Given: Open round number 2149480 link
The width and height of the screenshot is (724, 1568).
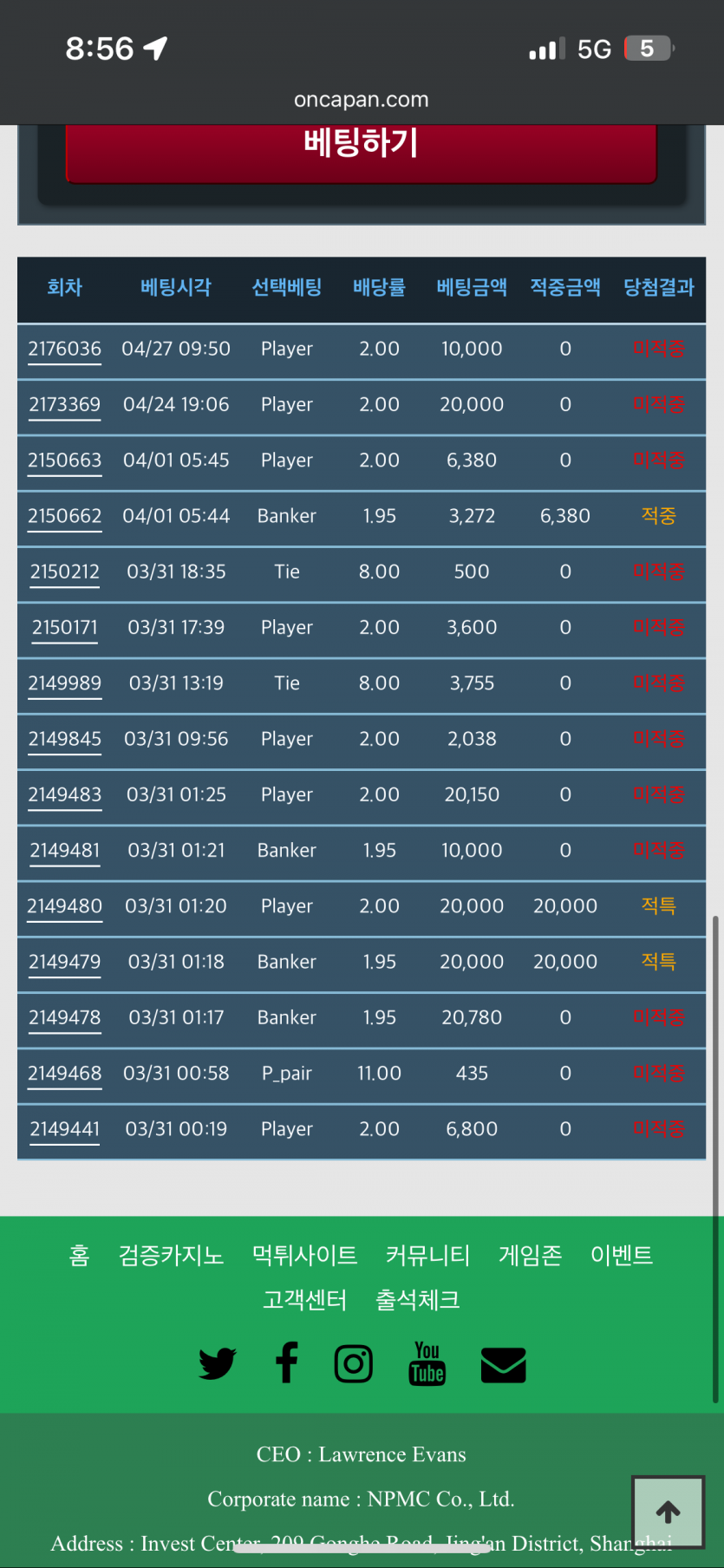Looking at the screenshot, I should [65, 906].
